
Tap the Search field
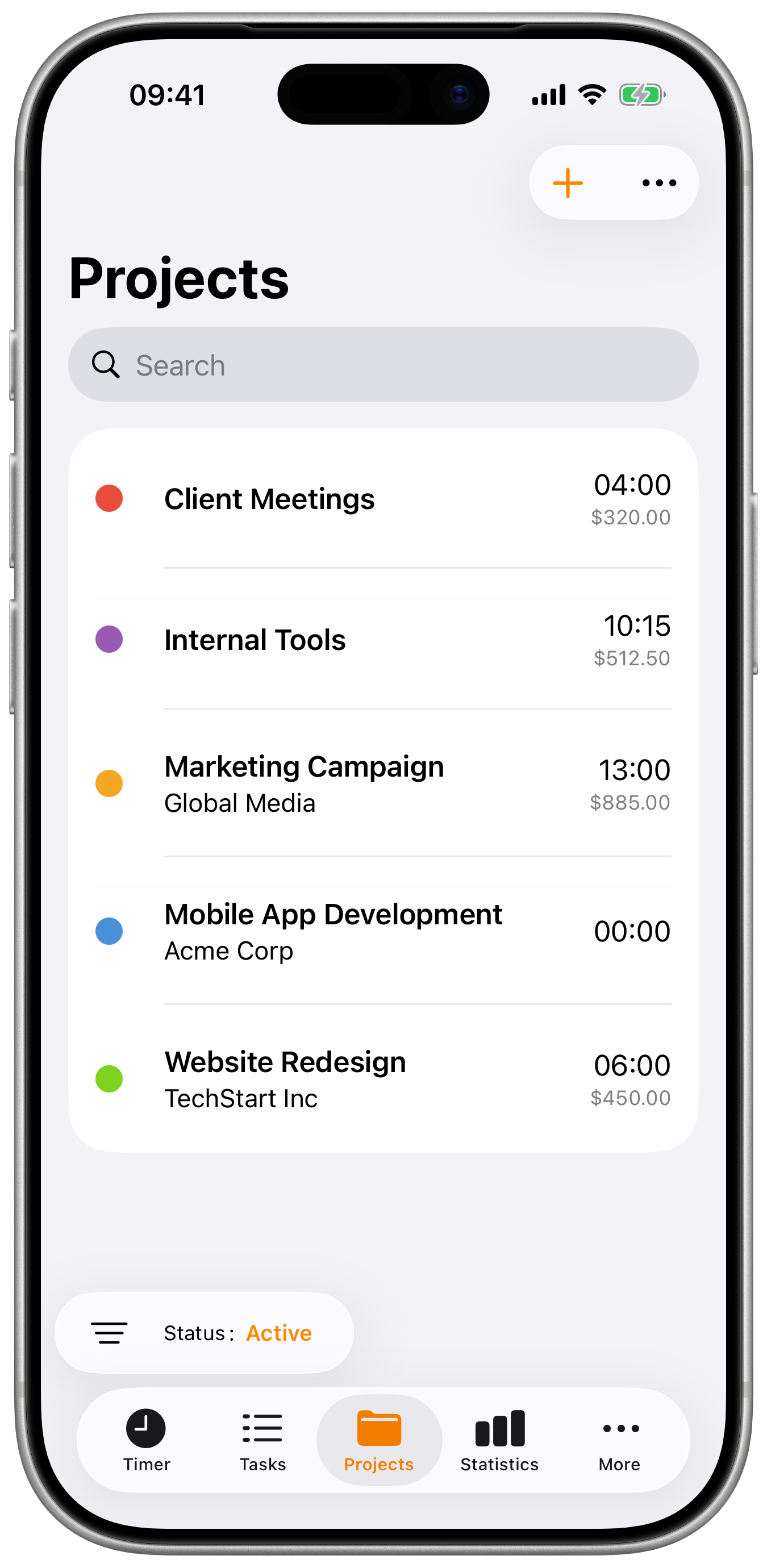(383, 365)
